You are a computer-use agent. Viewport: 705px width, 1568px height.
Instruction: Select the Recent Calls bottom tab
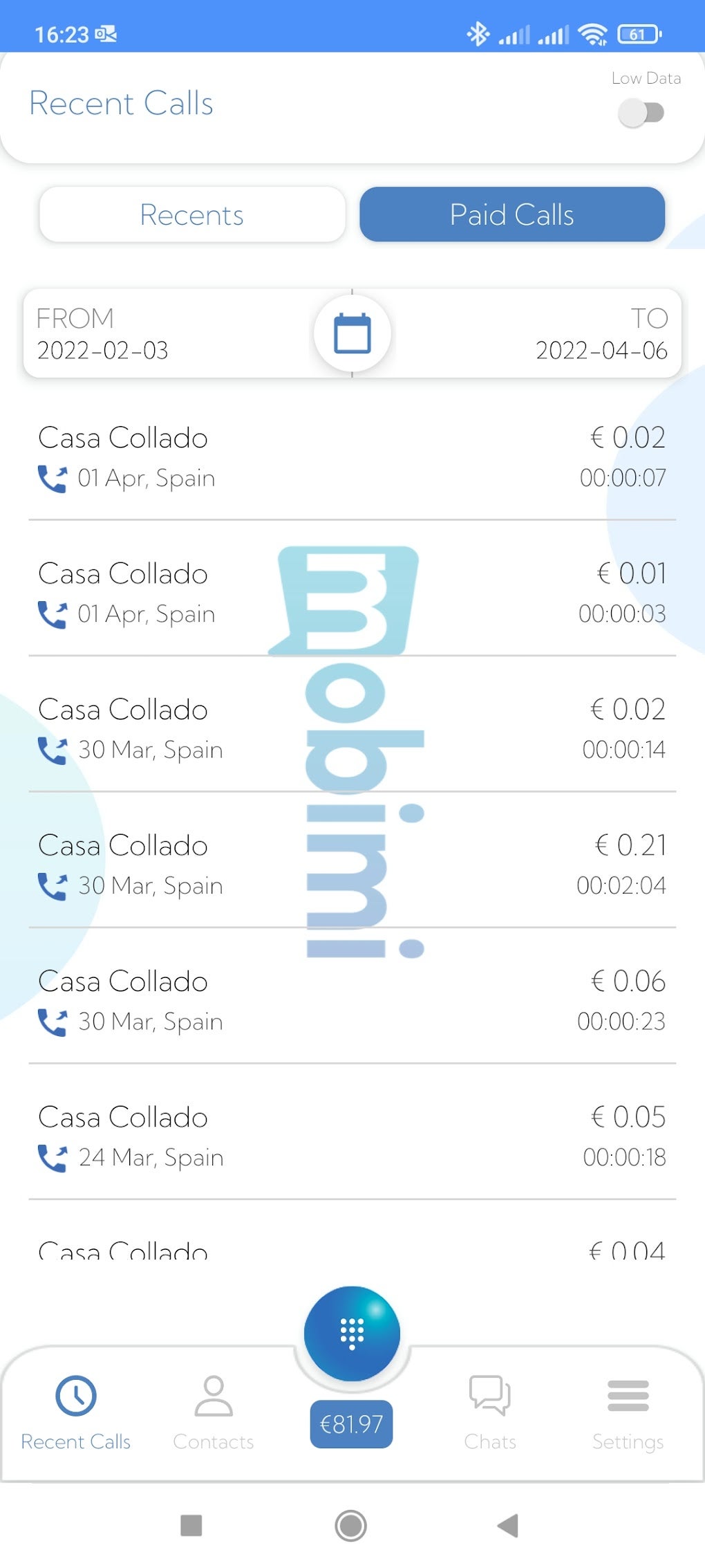pos(76,1412)
